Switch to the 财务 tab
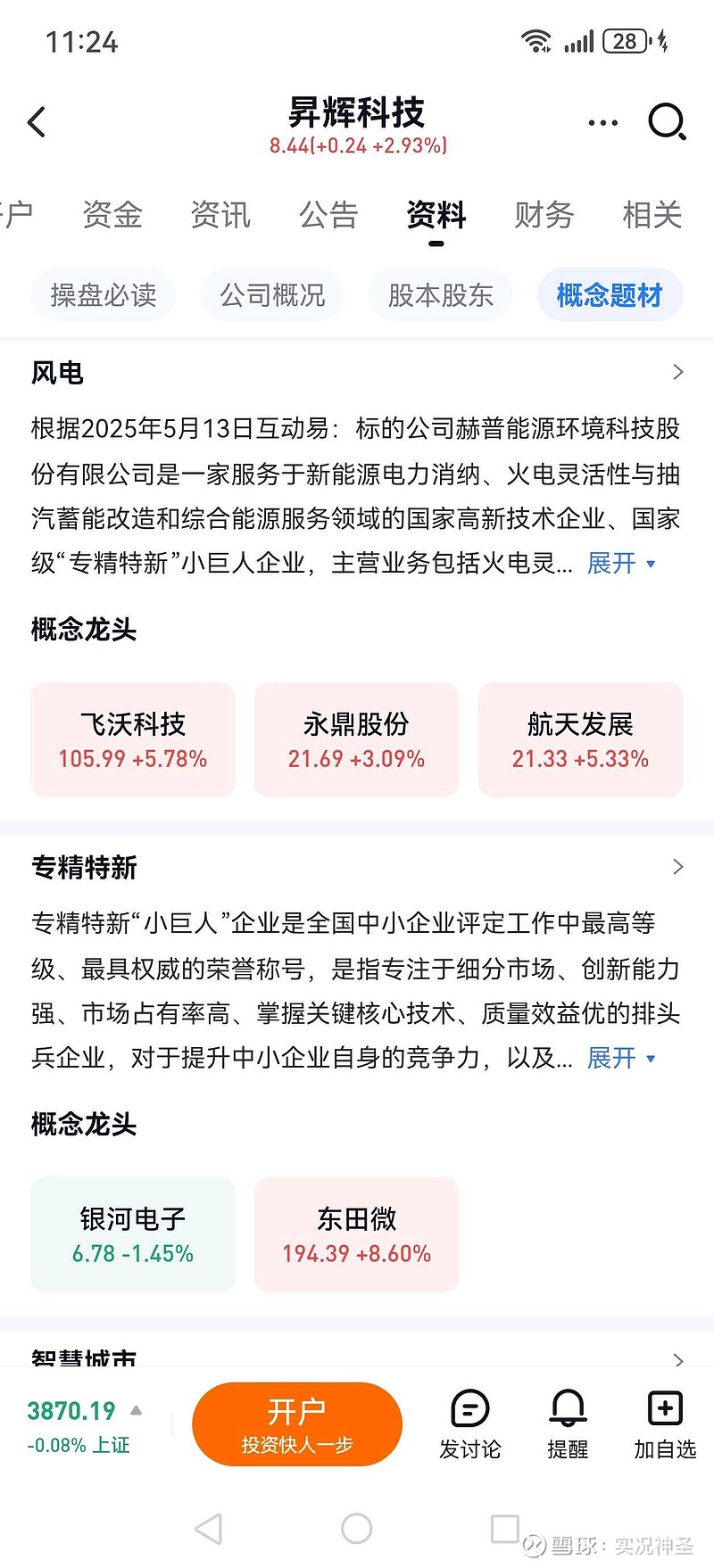The image size is (714, 1568). (543, 216)
